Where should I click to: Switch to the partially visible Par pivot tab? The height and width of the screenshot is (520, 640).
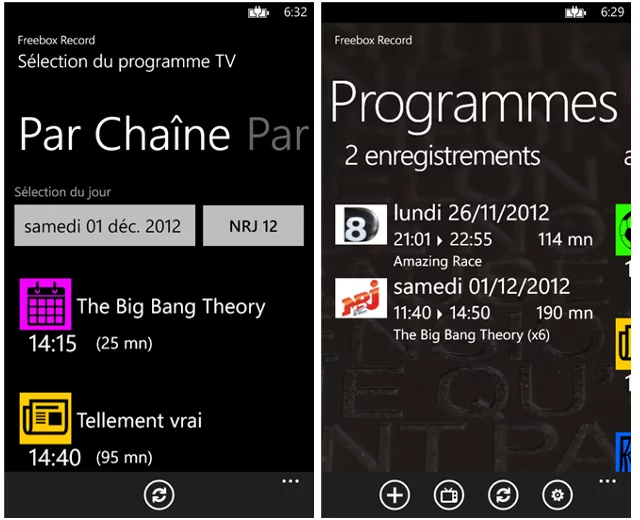click(x=277, y=135)
